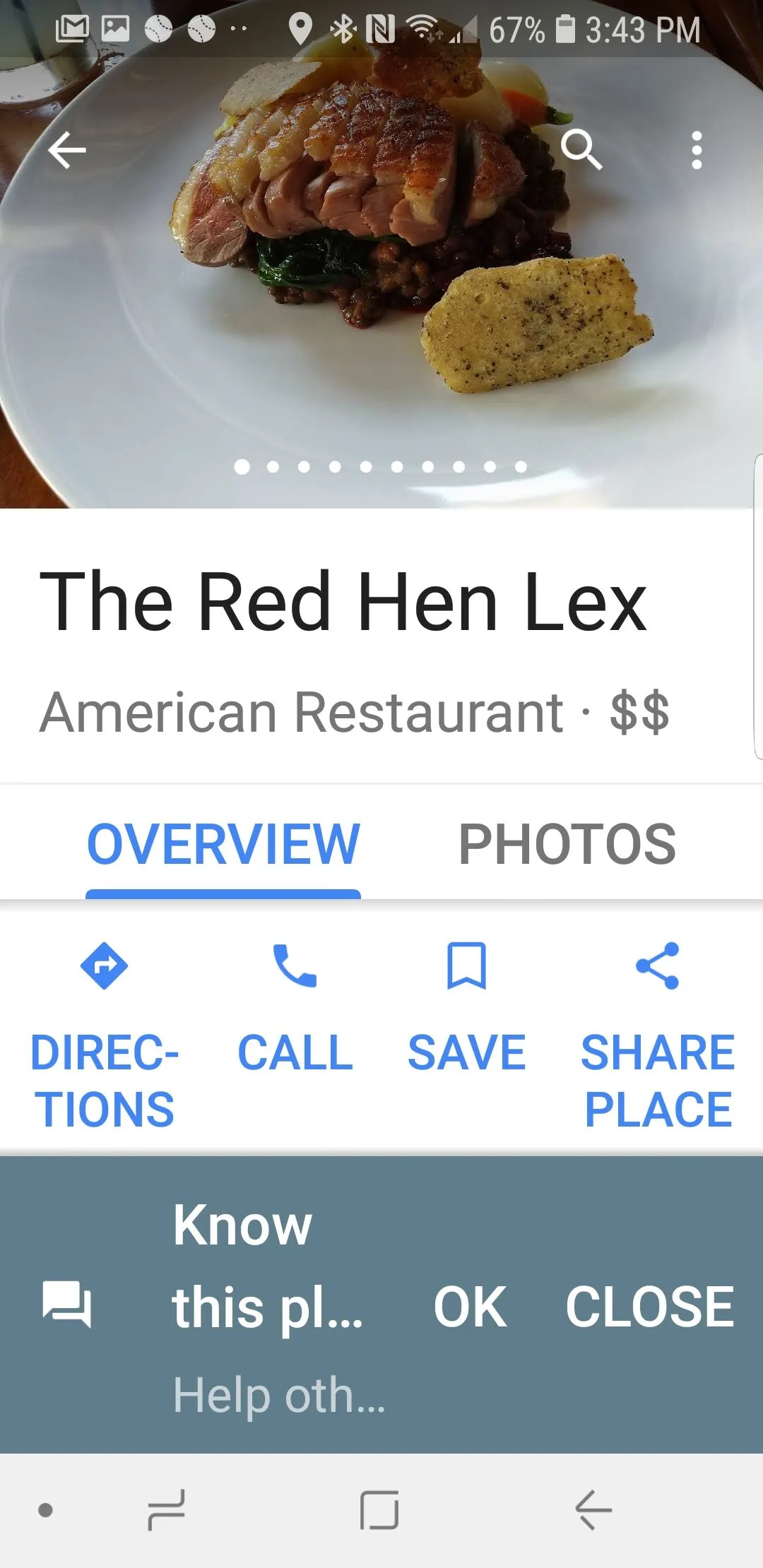Viewport: 763px width, 1568px height.
Task: Tap OK on the Know this place banner
Action: click(x=470, y=1307)
